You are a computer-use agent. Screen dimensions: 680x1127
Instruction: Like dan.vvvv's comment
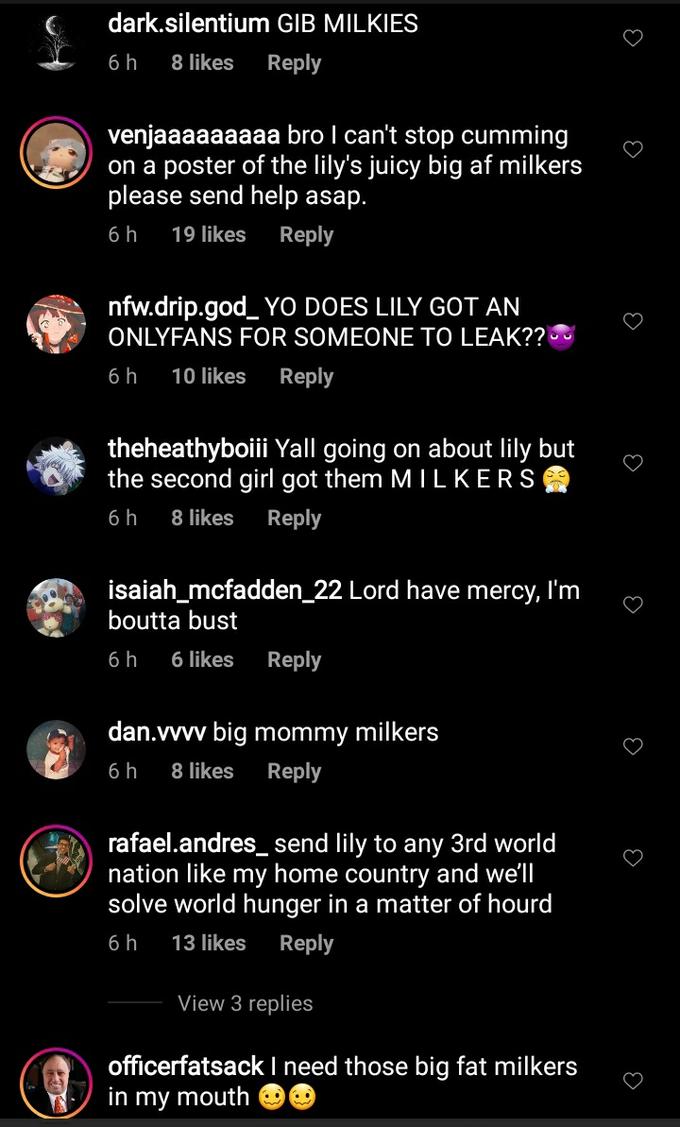coord(632,746)
